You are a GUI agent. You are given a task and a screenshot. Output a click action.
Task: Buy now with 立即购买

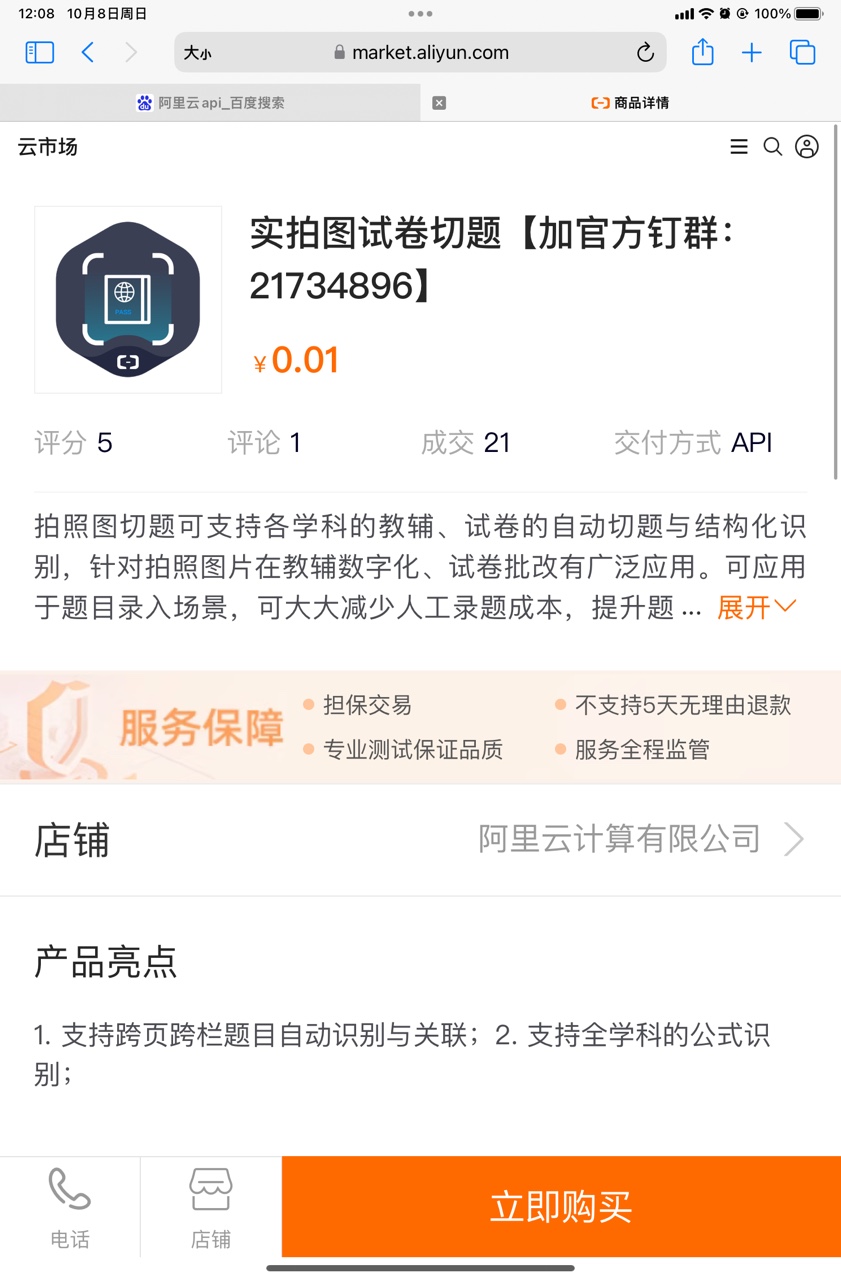tap(561, 1207)
